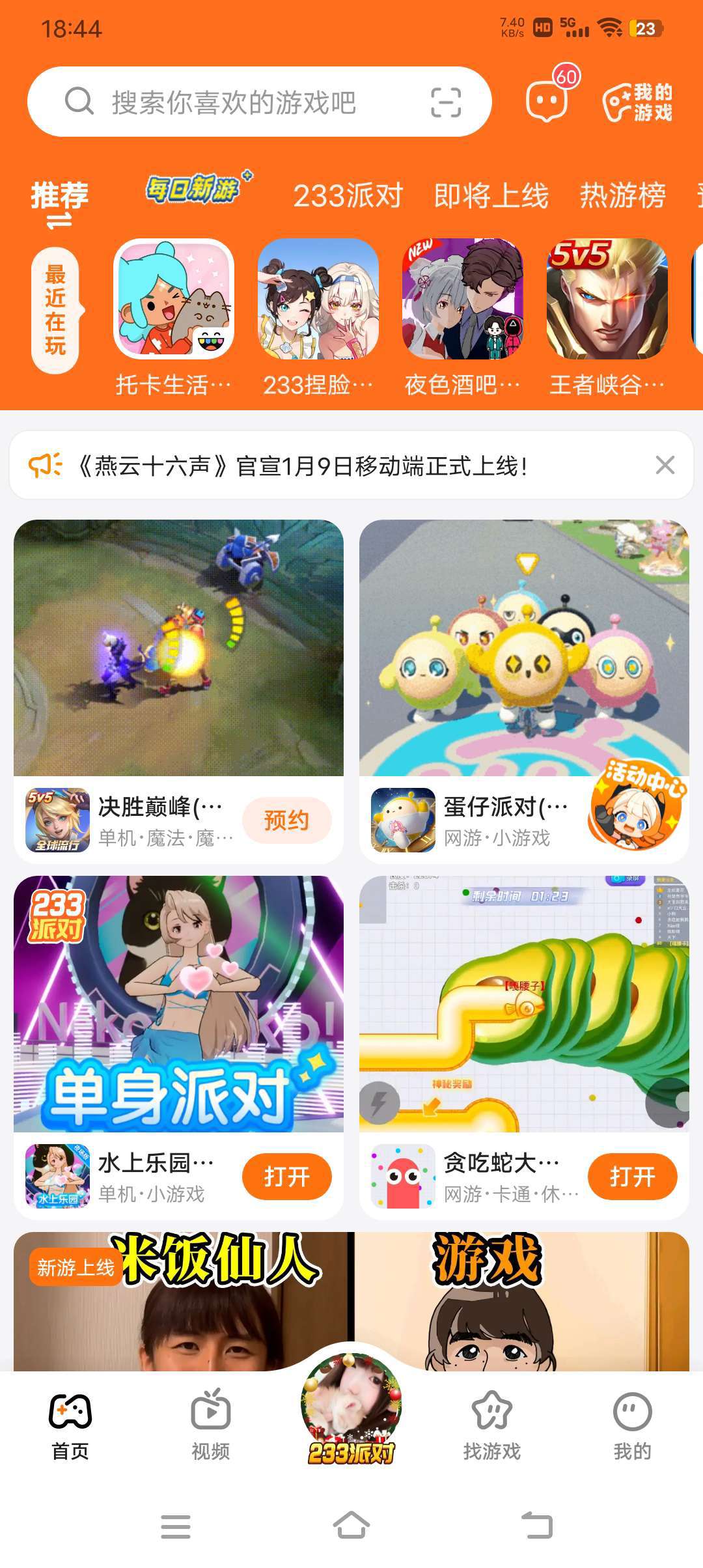Tap the game search box
The width and height of the screenshot is (703, 1568).
pos(234,102)
